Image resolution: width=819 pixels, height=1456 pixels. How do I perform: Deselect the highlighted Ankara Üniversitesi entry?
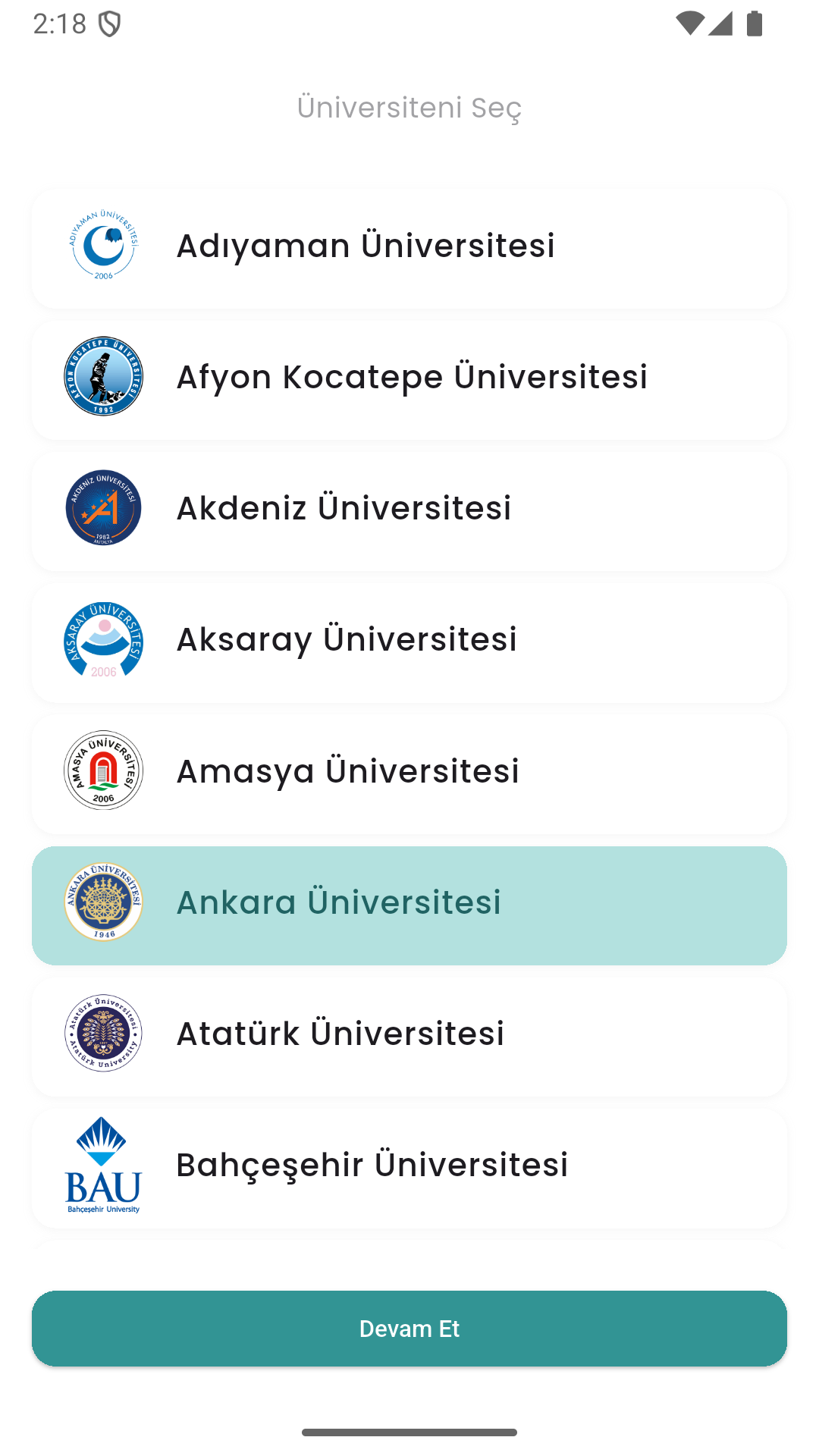point(409,902)
